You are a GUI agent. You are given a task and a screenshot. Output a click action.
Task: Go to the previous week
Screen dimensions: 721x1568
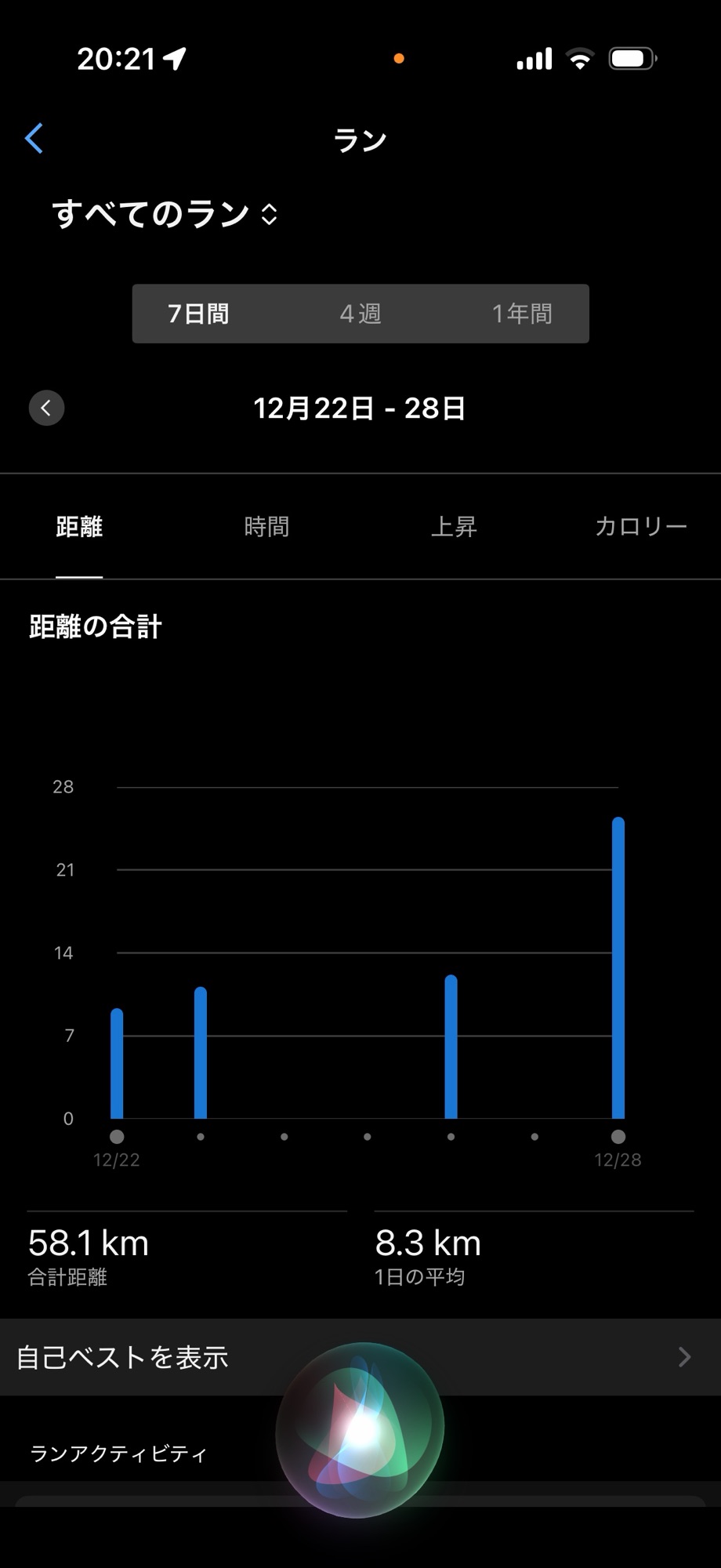pos(46,408)
